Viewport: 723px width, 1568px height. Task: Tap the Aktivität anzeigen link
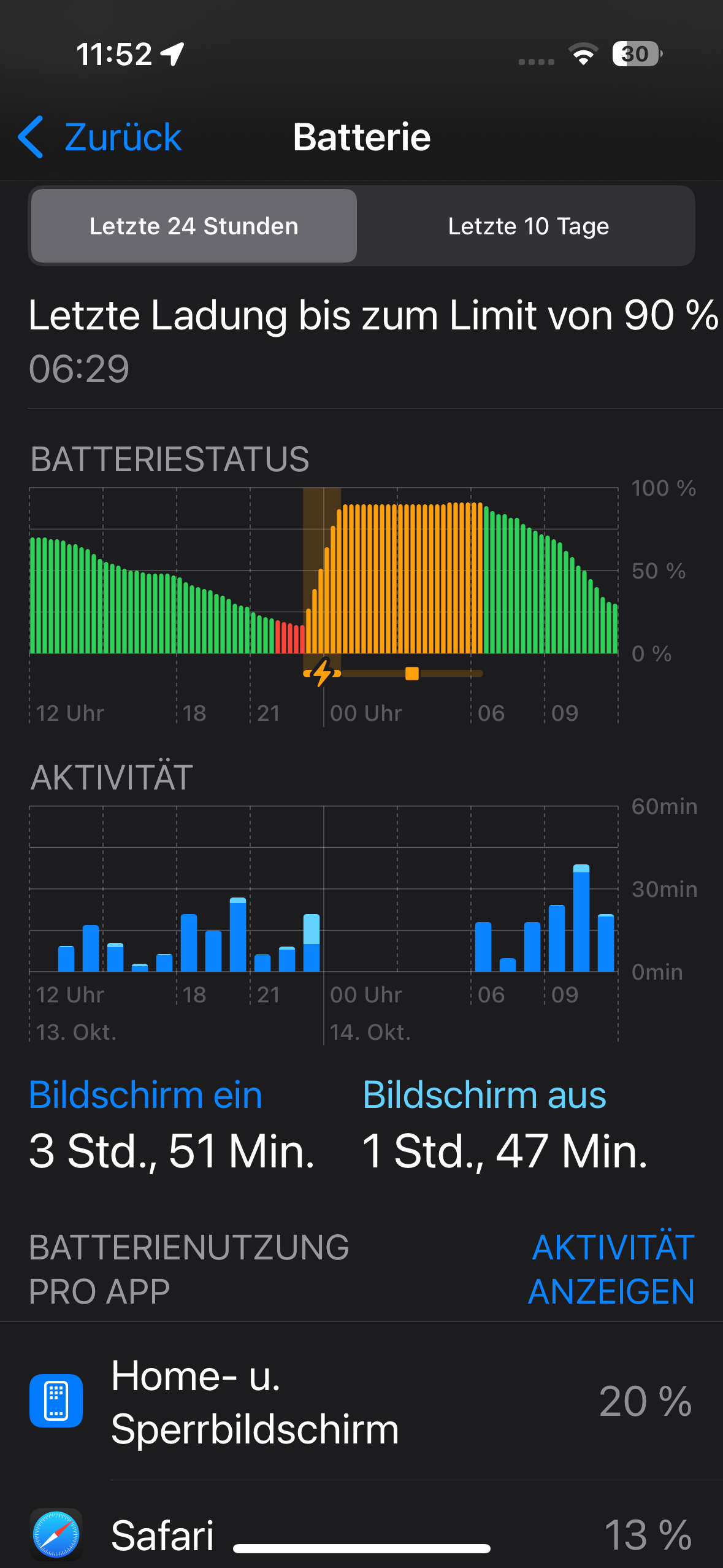coord(611,1269)
